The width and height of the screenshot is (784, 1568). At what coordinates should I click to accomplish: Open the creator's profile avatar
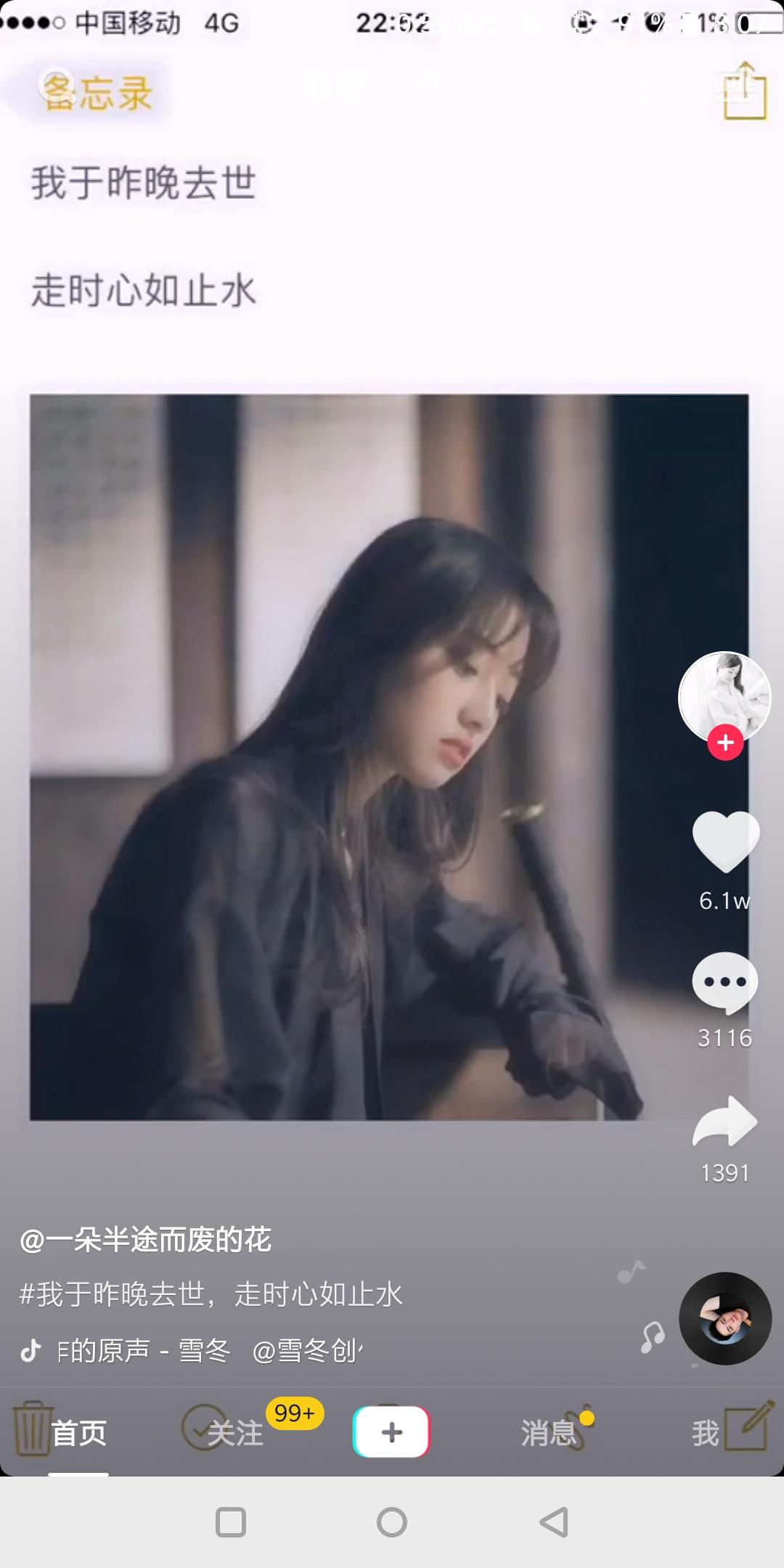point(724,697)
